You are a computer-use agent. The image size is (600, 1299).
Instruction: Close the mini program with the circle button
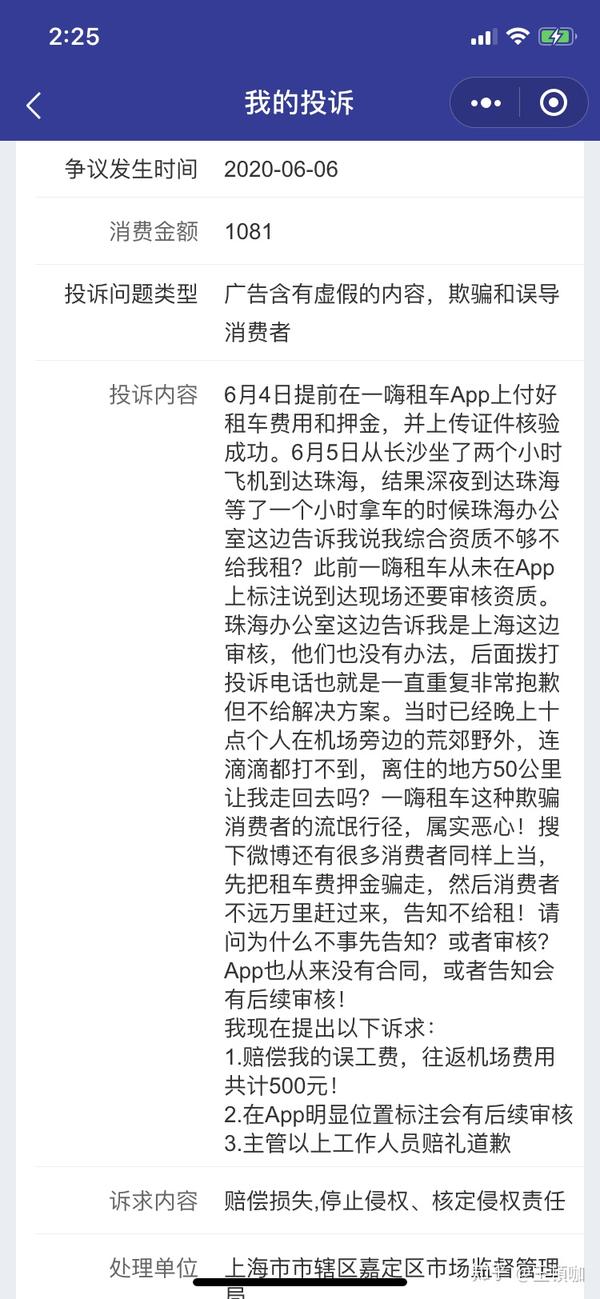tap(553, 103)
